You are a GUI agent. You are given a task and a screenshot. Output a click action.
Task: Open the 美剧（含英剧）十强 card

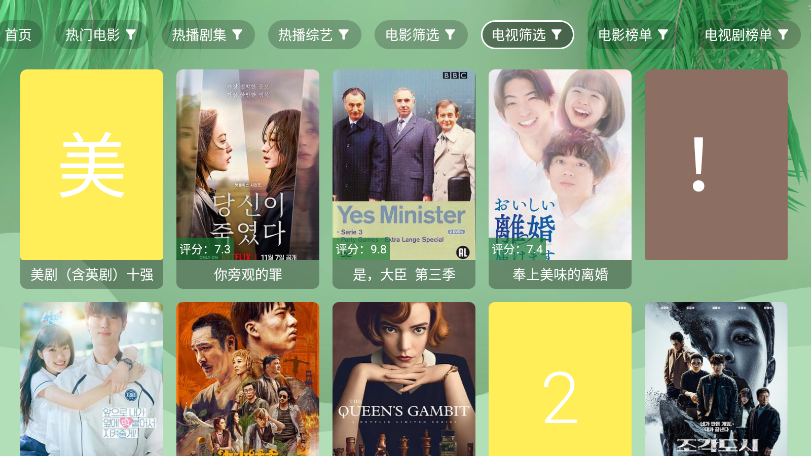91,178
